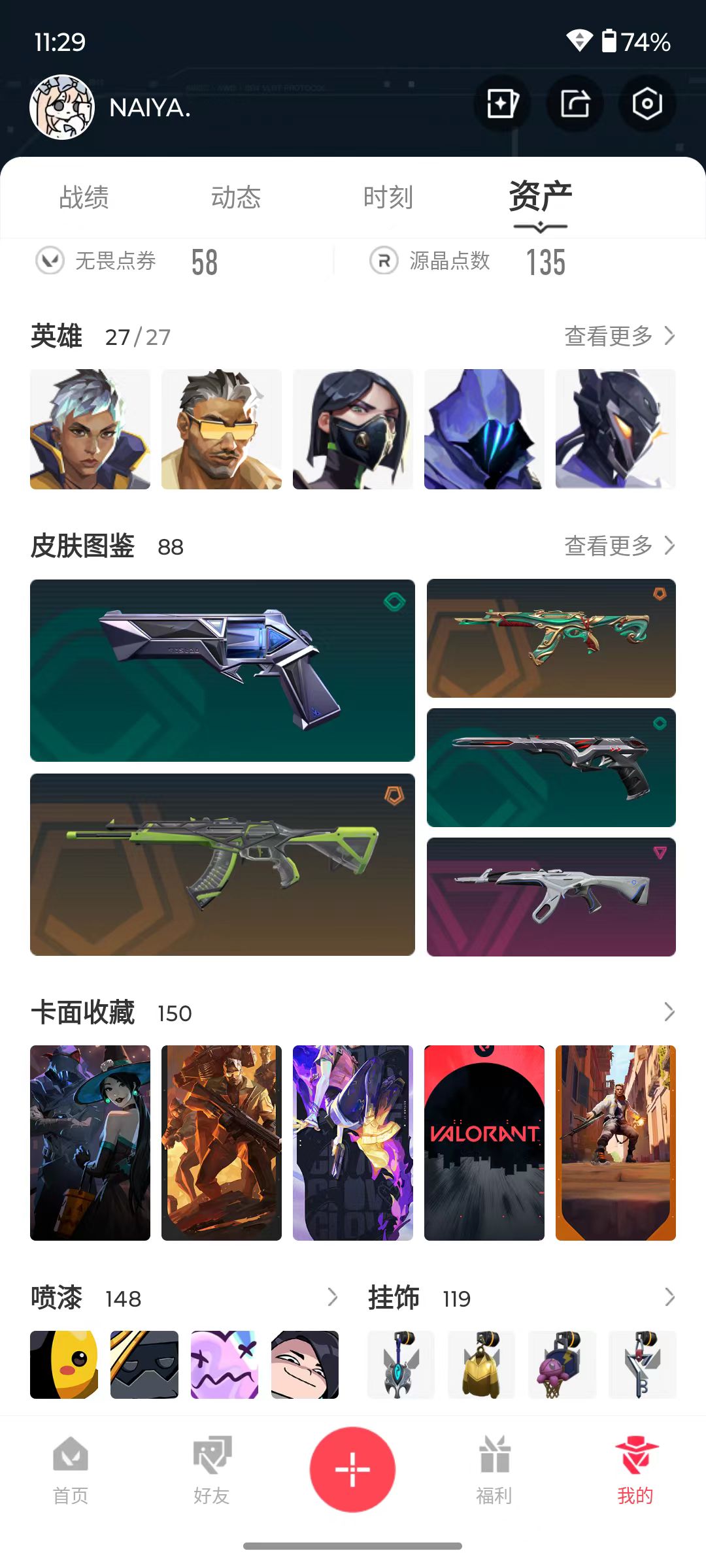Open the green rifle skin card

point(222,865)
